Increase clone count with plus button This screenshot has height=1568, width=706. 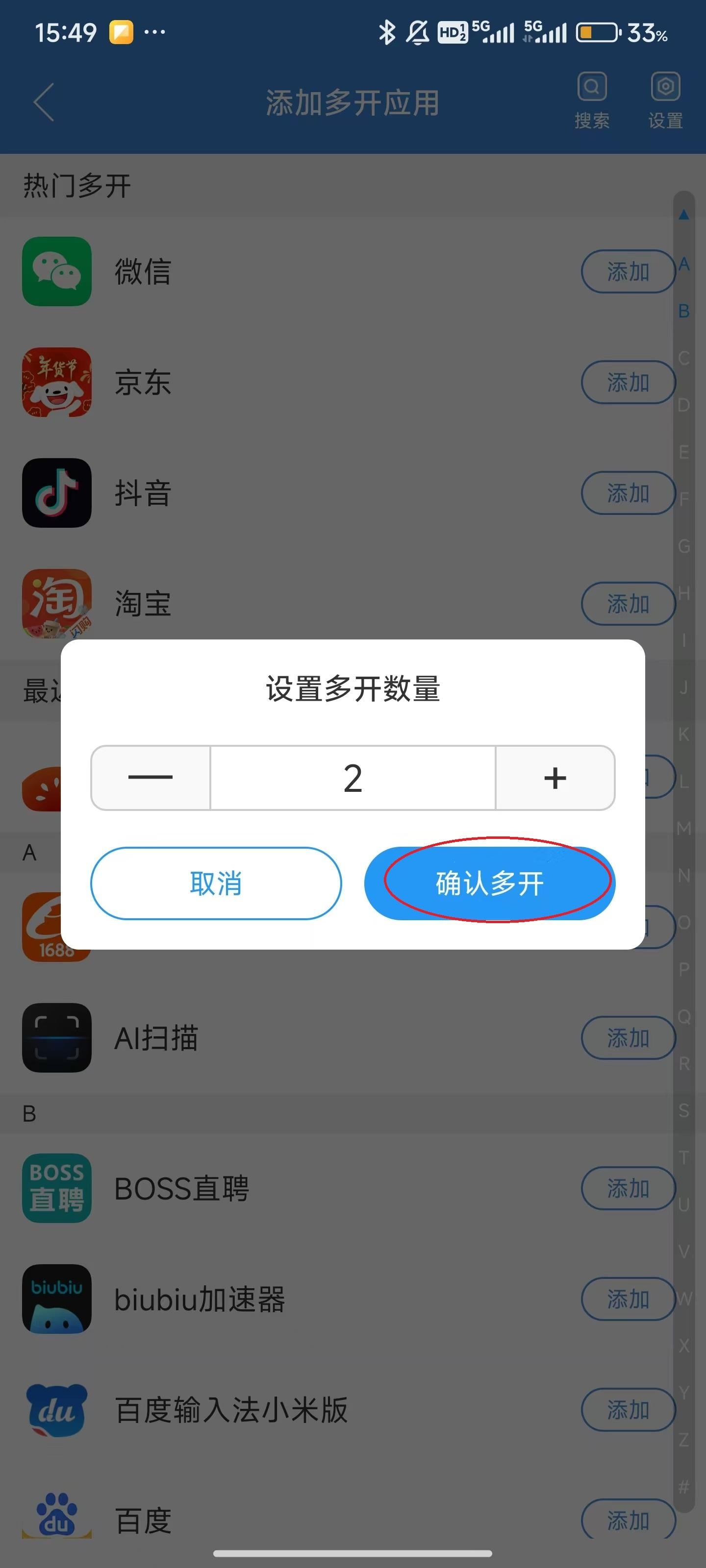tap(555, 778)
